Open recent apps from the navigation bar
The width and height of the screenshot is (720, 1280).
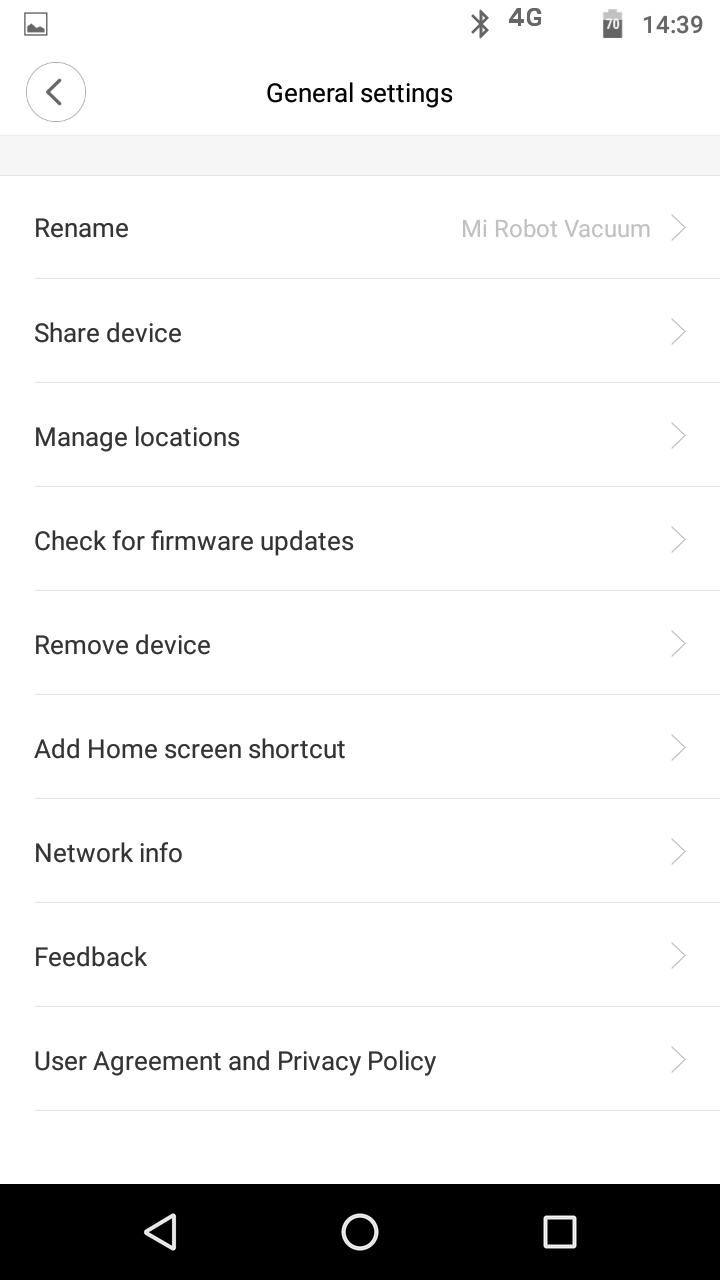click(560, 1232)
